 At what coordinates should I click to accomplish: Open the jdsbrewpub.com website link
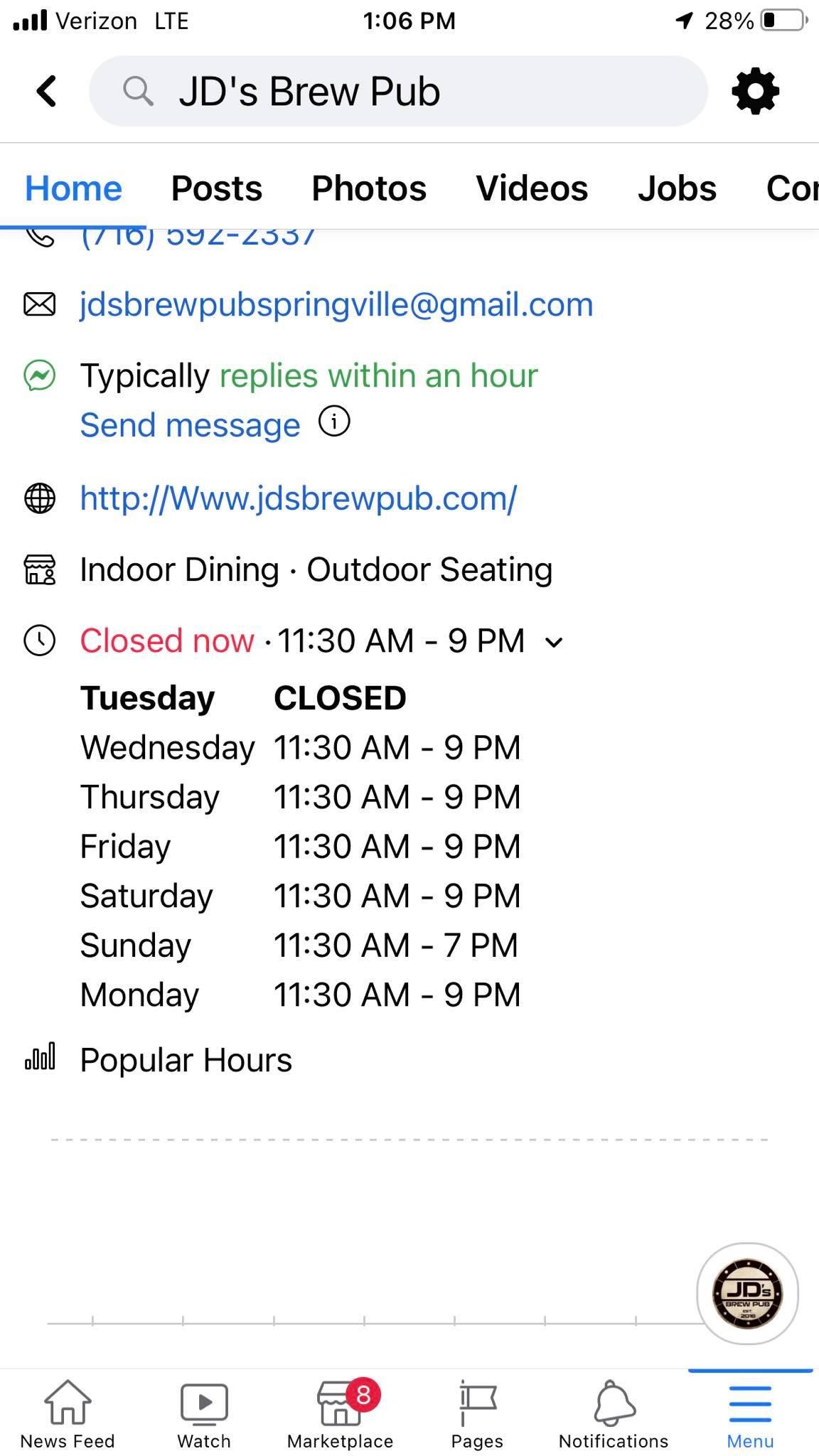[299, 498]
